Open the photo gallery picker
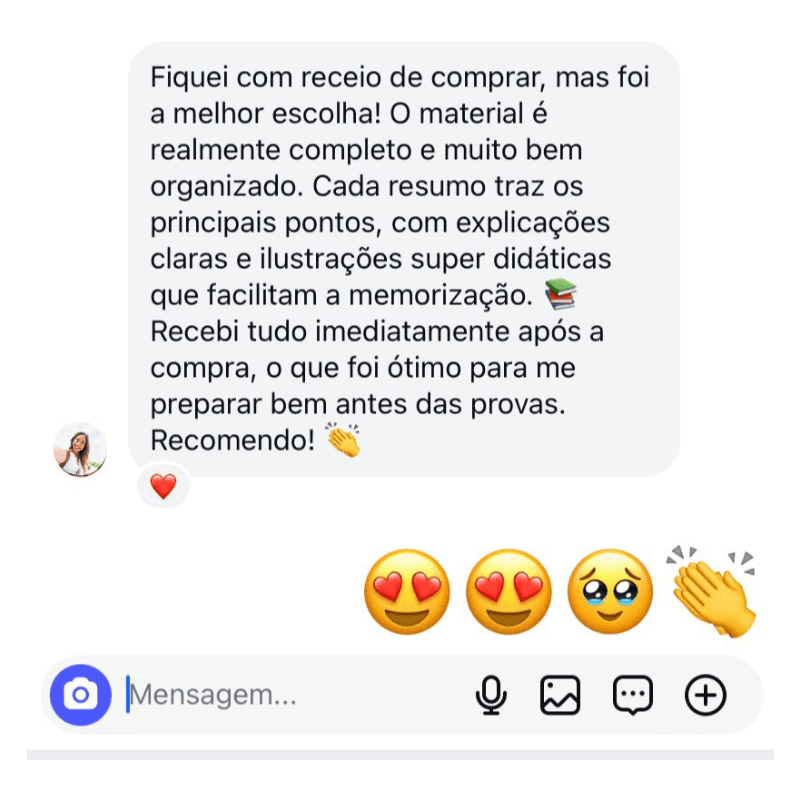The width and height of the screenshot is (800, 800). [x=560, y=695]
